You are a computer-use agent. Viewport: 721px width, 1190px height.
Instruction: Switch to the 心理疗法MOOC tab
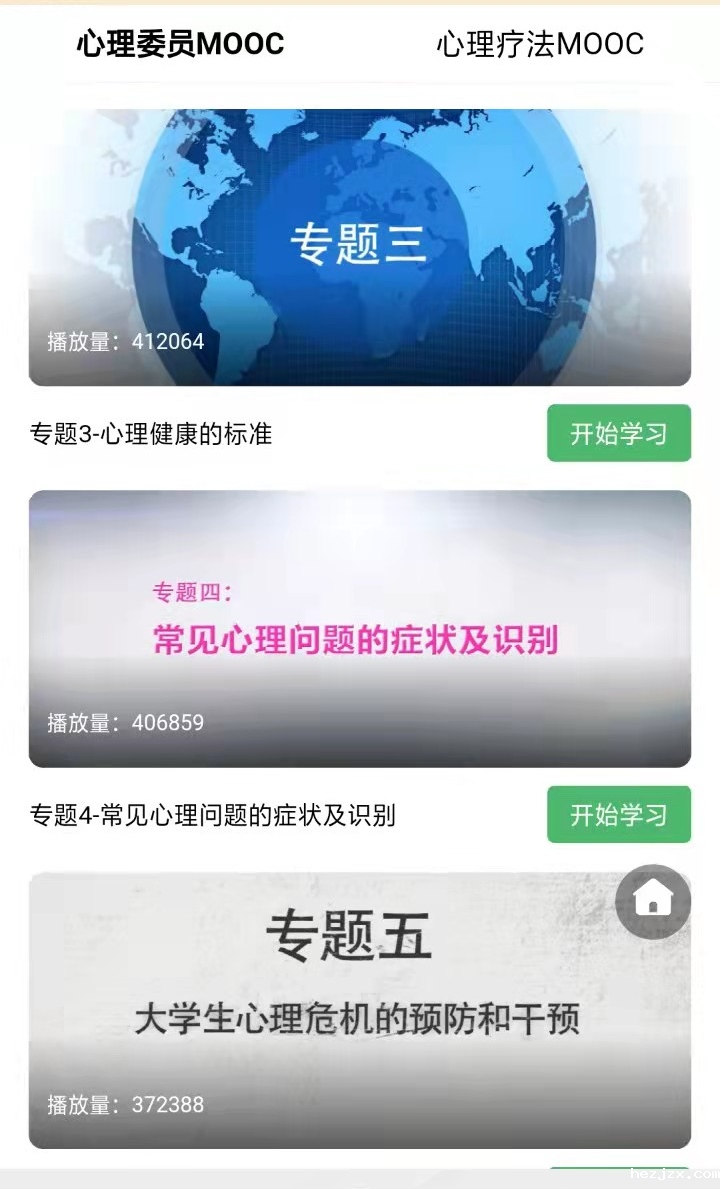click(x=540, y=44)
